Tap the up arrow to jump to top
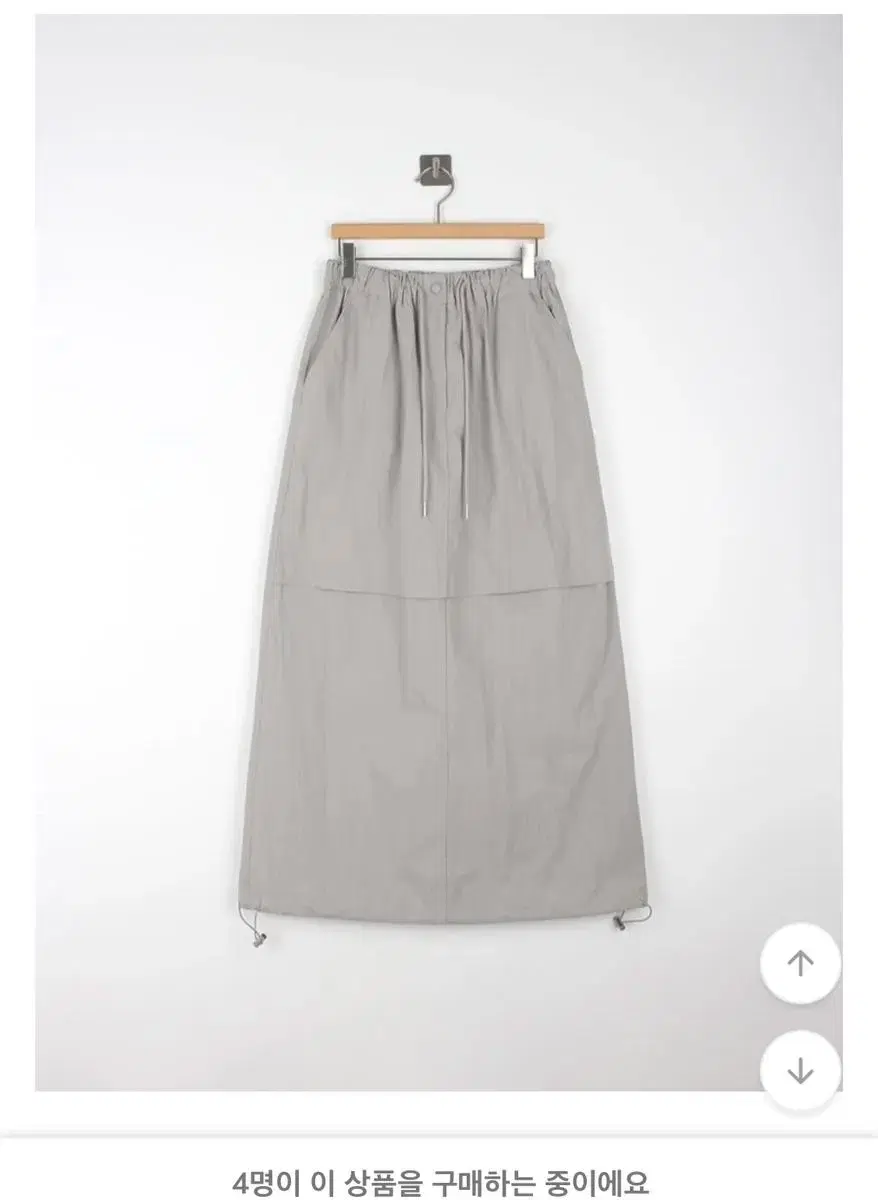Image resolution: width=878 pixels, height=1200 pixels. [x=800, y=963]
